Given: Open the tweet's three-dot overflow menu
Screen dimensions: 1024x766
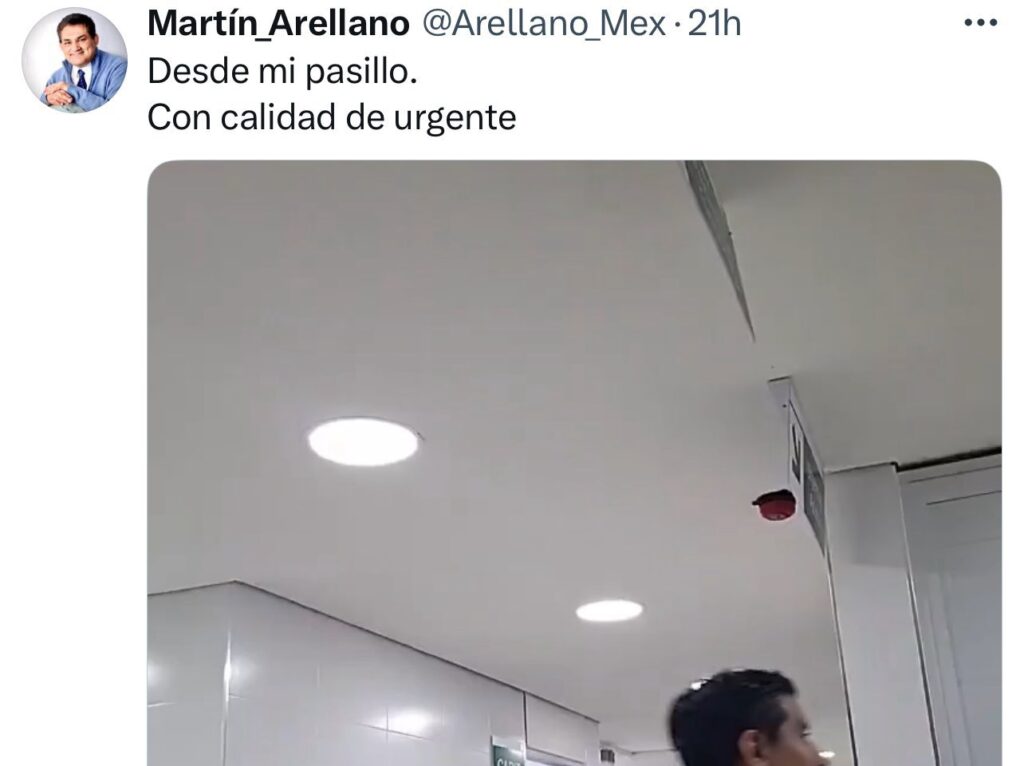Looking at the screenshot, I should tap(980, 24).
